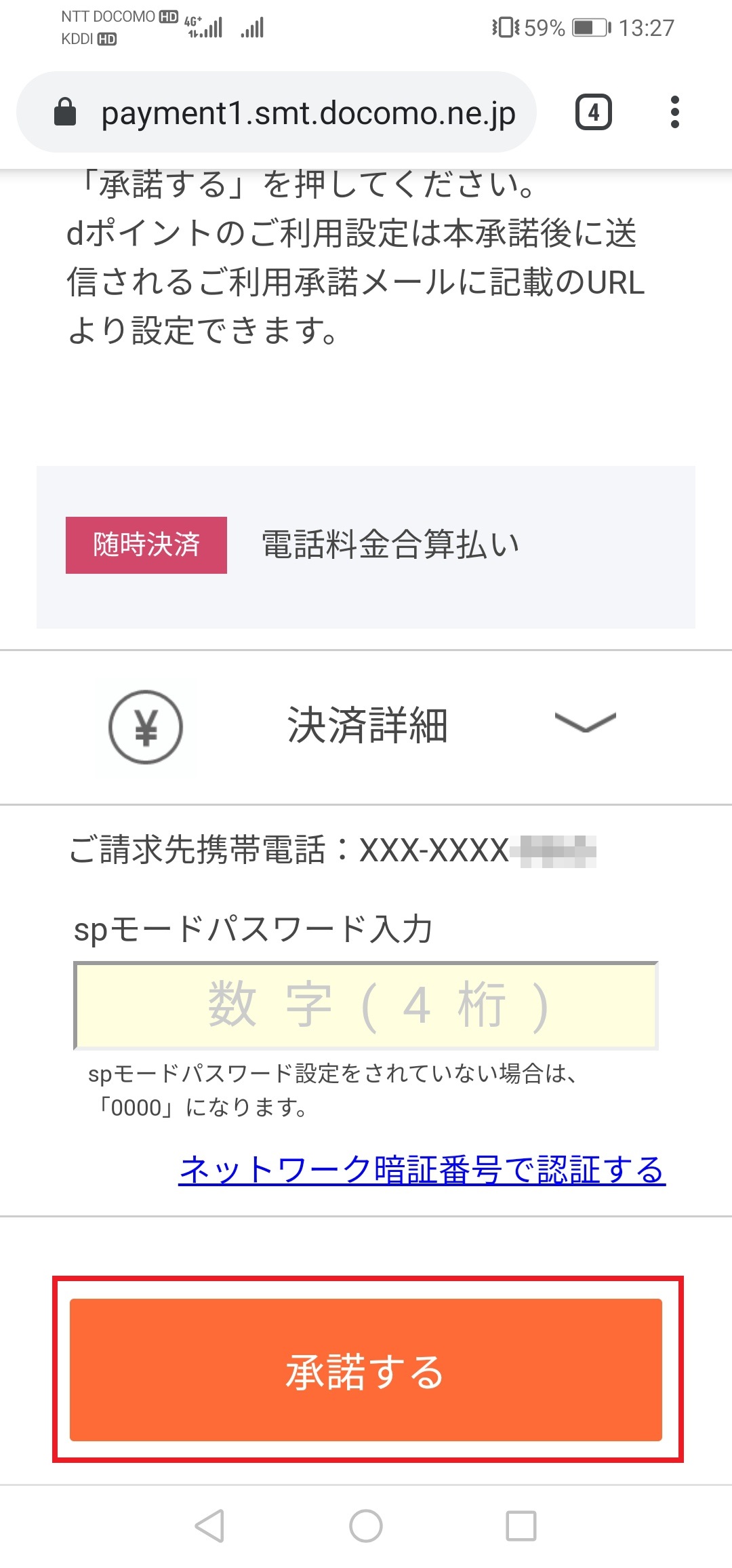
Task: Open the browser overflow menu
Action: tap(674, 113)
